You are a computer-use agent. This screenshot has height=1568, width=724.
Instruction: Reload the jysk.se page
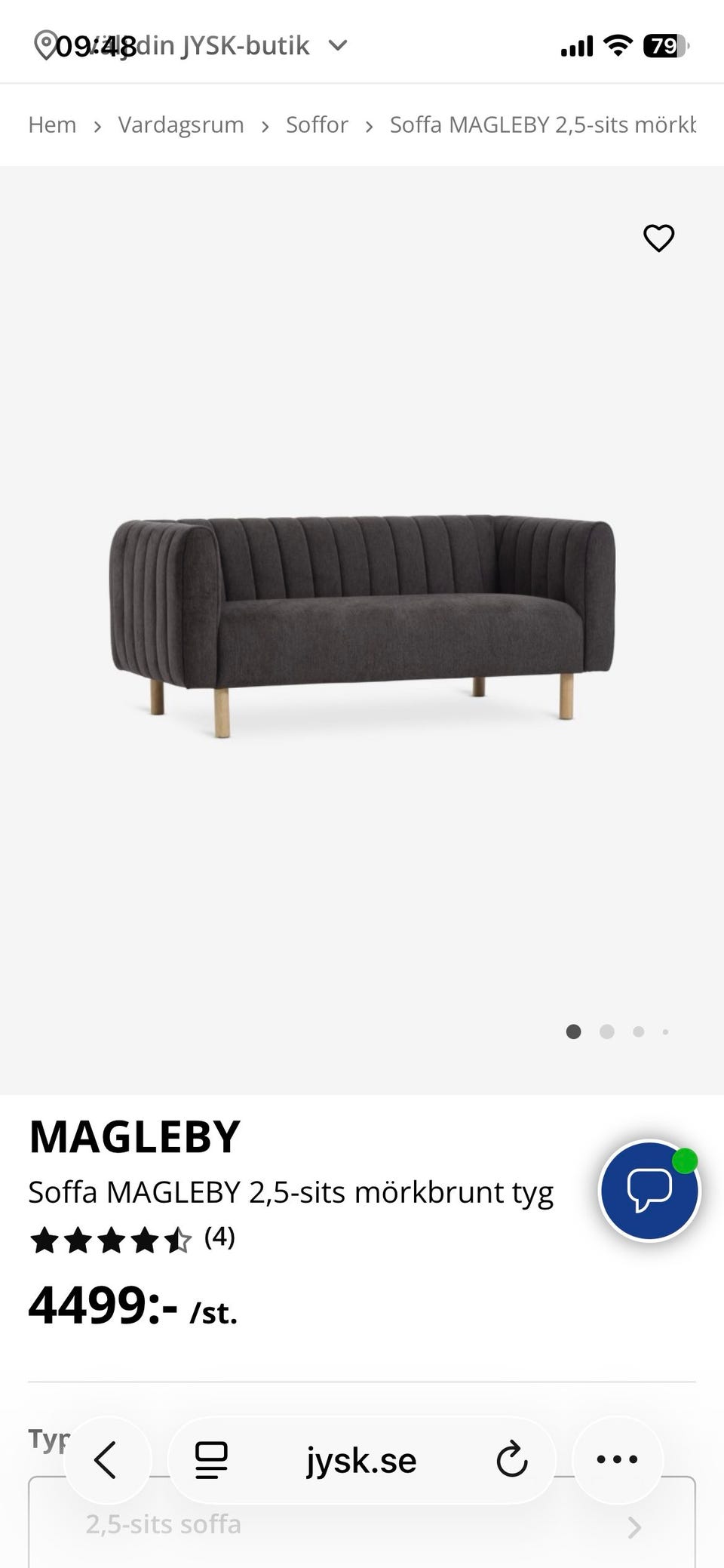coord(511,1460)
